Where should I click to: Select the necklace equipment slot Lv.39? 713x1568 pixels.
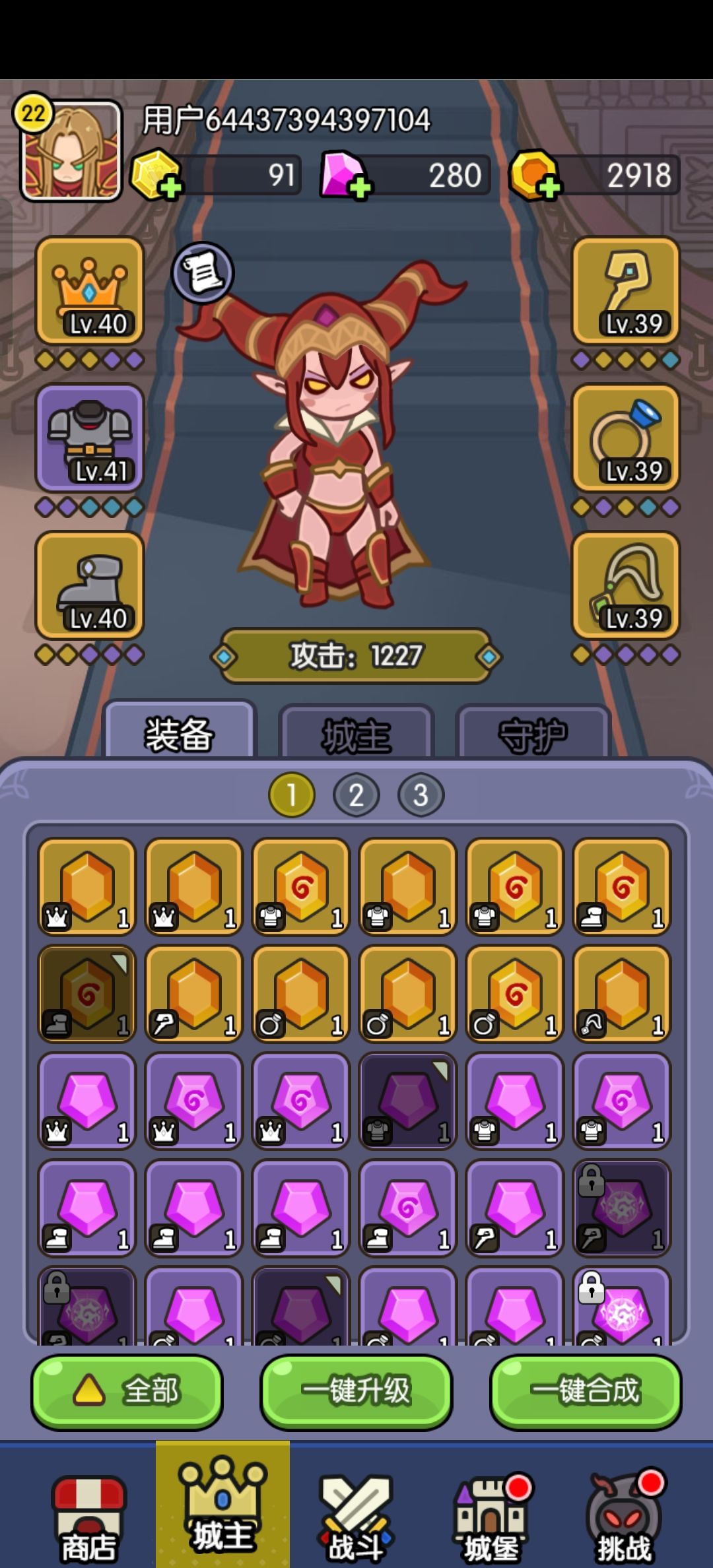[x=626, y=586]
